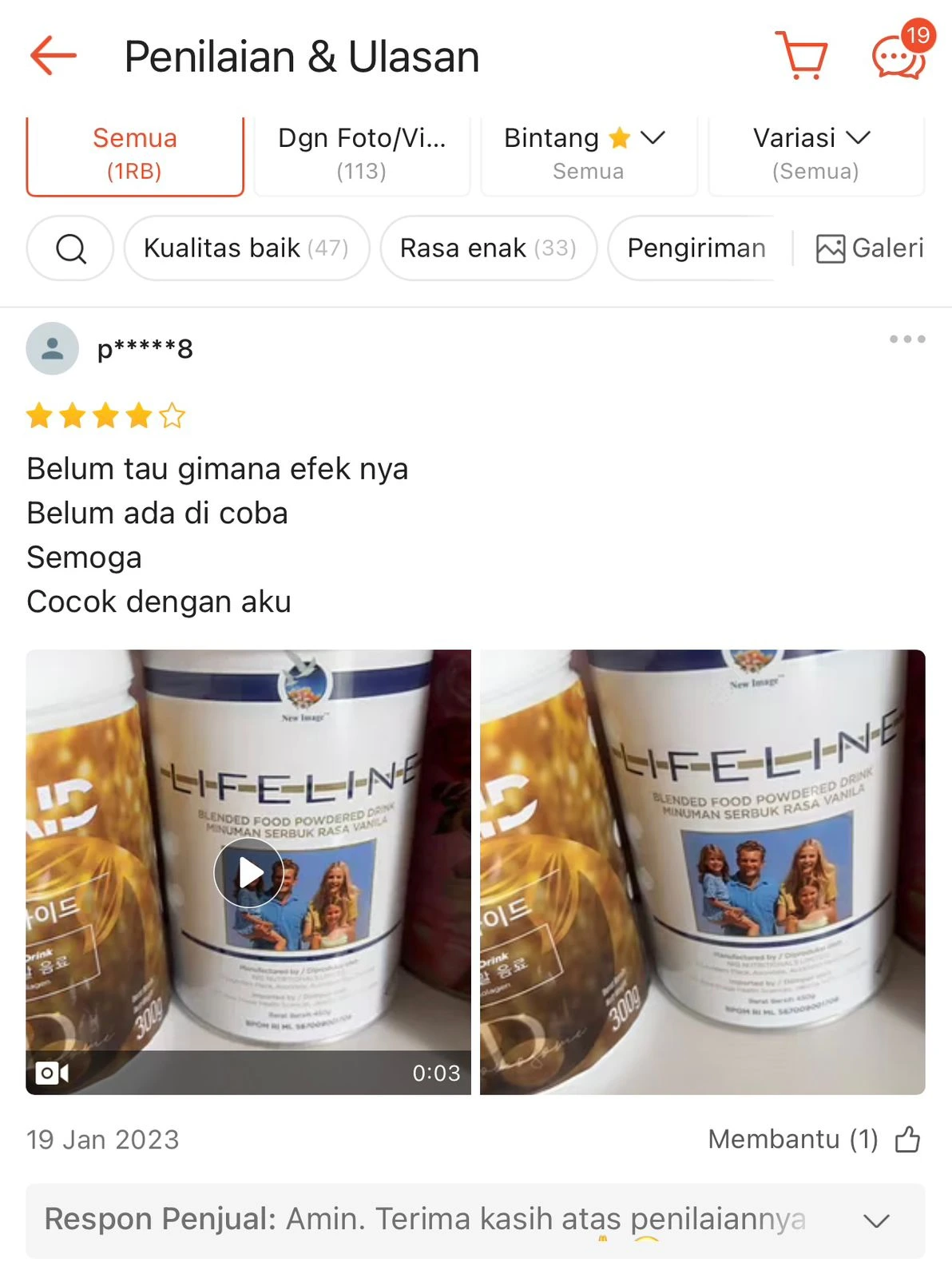Tap the search reviews magnifier chip
Image resolution: width=952 pixels, height=1278 pixels.
click(70, 248)
